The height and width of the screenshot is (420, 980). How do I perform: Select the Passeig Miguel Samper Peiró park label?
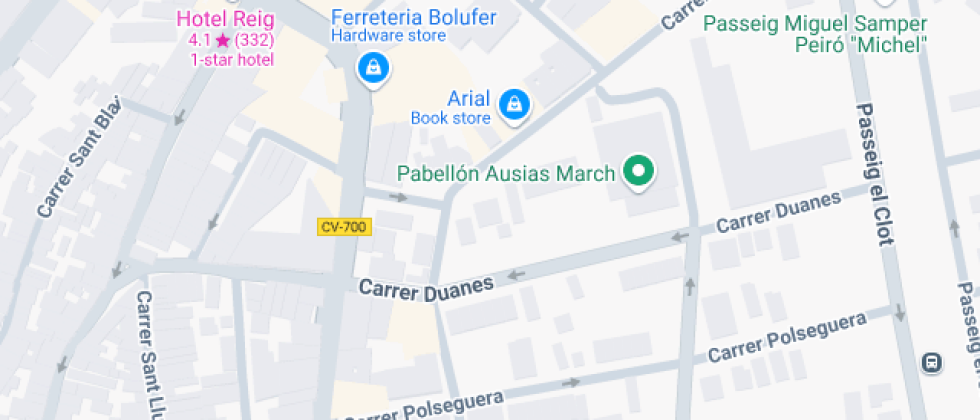pyautogui.click(x=816, y=33)
